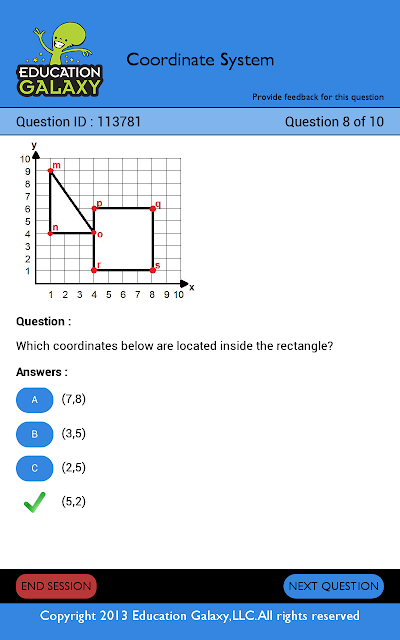400x640 pixels.
Task: End the current session
Action: coord(56,586)
